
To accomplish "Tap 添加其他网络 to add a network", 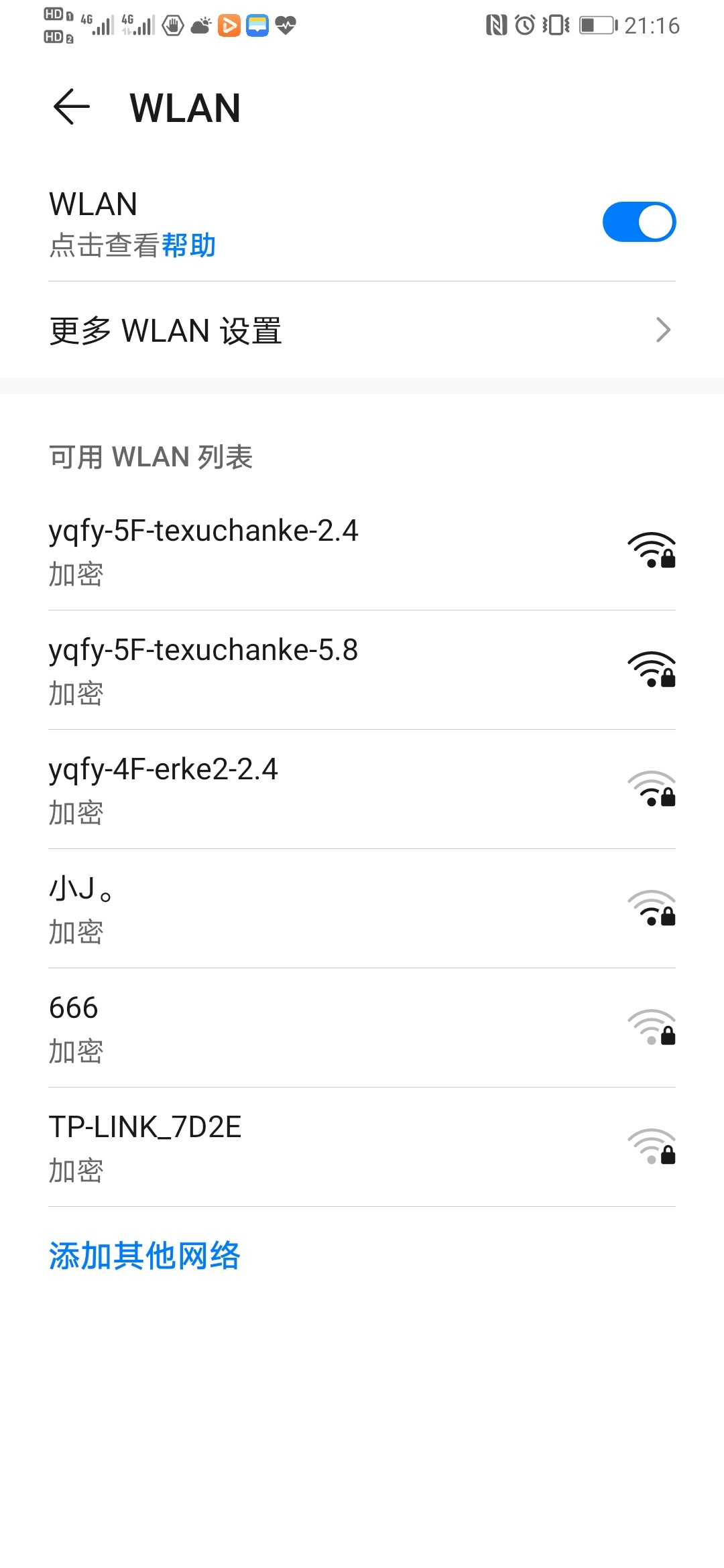I will tap(145, 1255).
